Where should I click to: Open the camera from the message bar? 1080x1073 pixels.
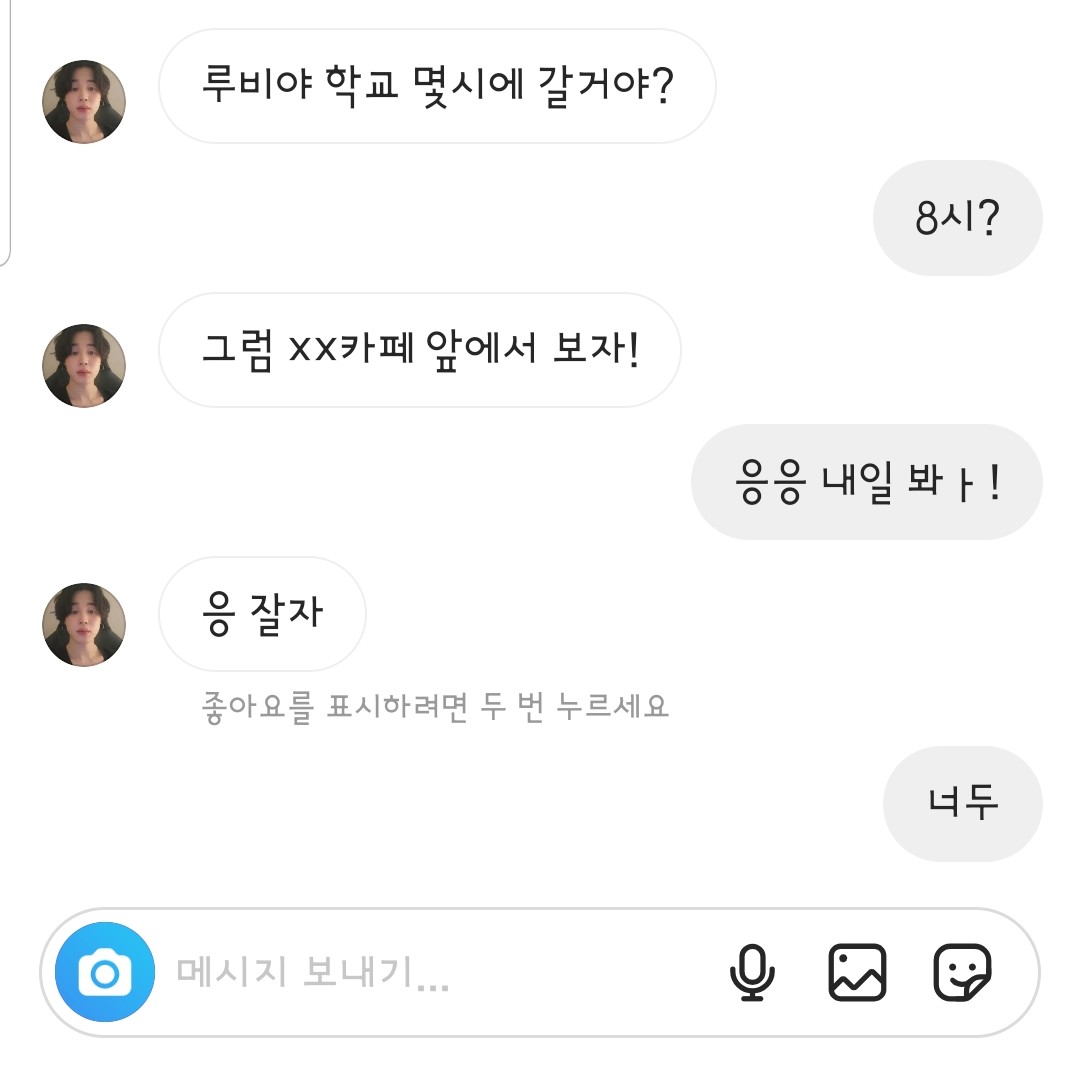105,972
